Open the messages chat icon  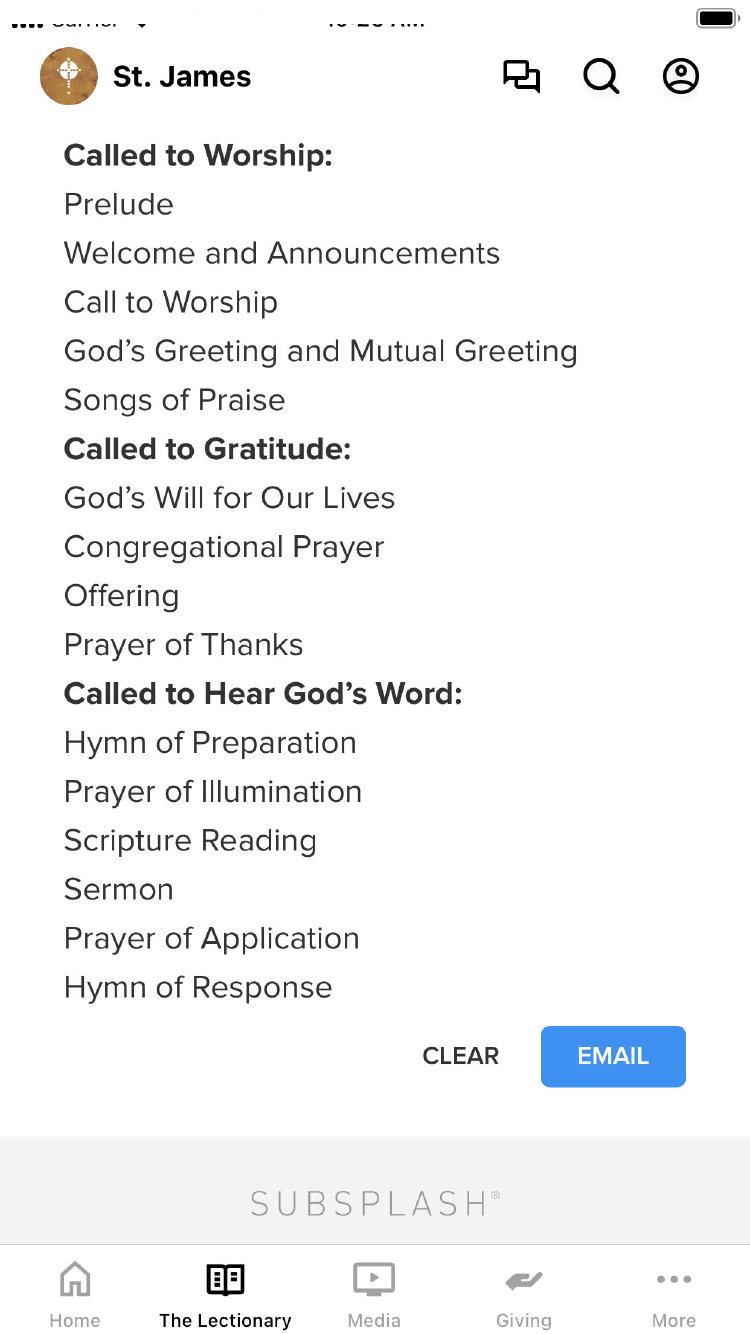click(x=521, y=77)
